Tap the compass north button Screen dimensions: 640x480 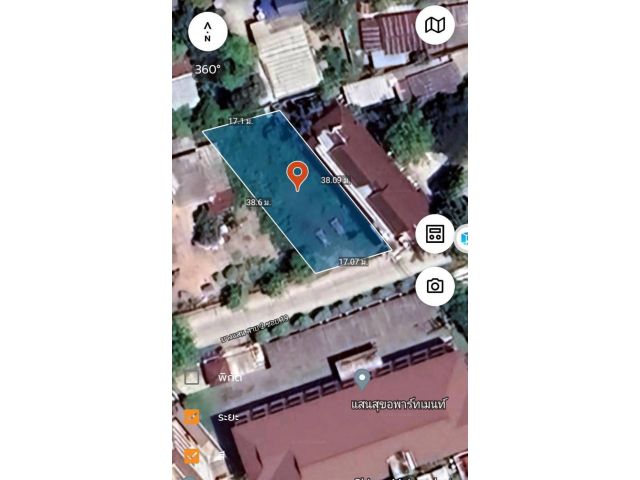tap(207, 31)
